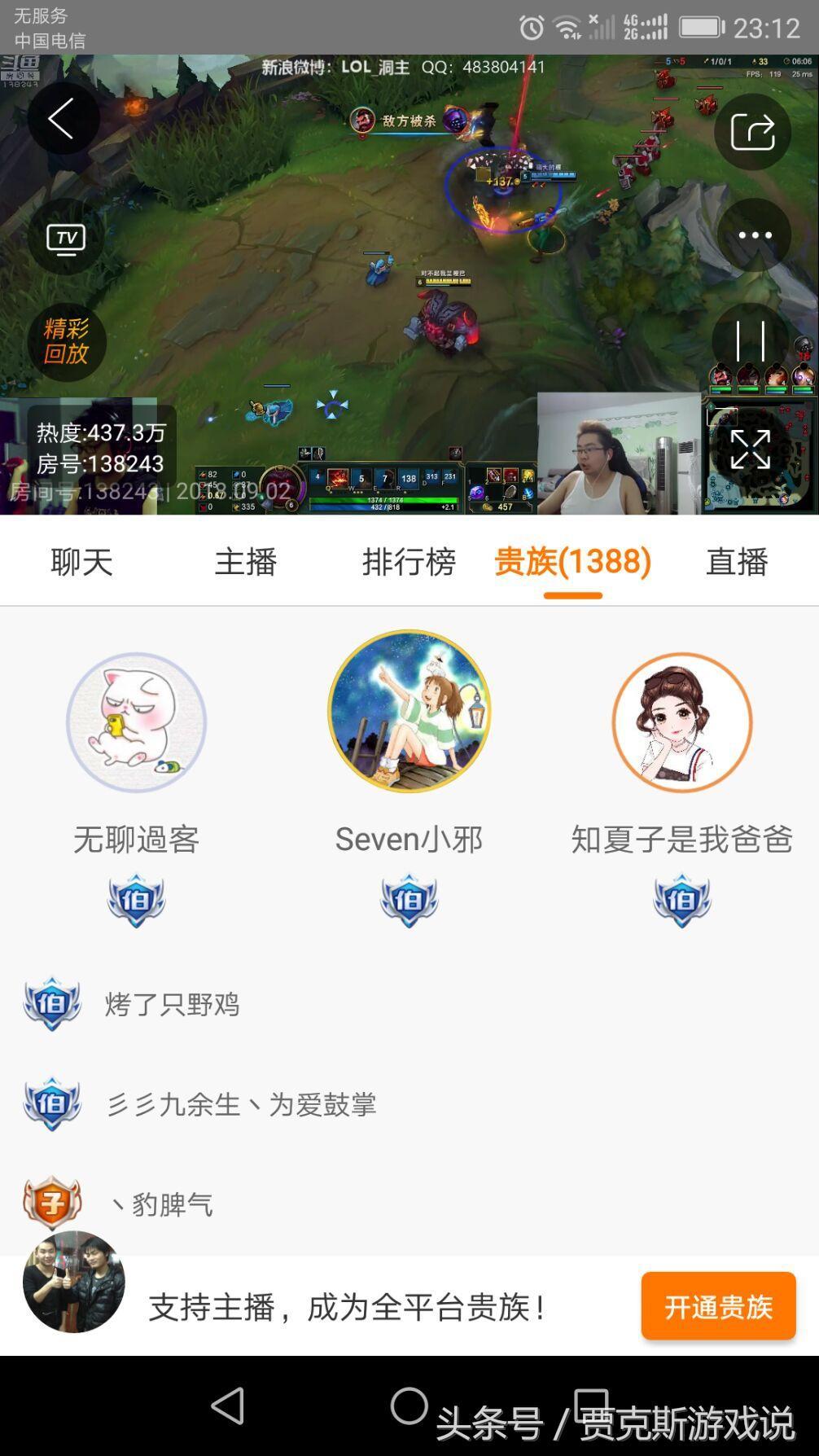The image size is (819, 1456).
Task: Enter fullscreen mode
Action: point(750,450)
